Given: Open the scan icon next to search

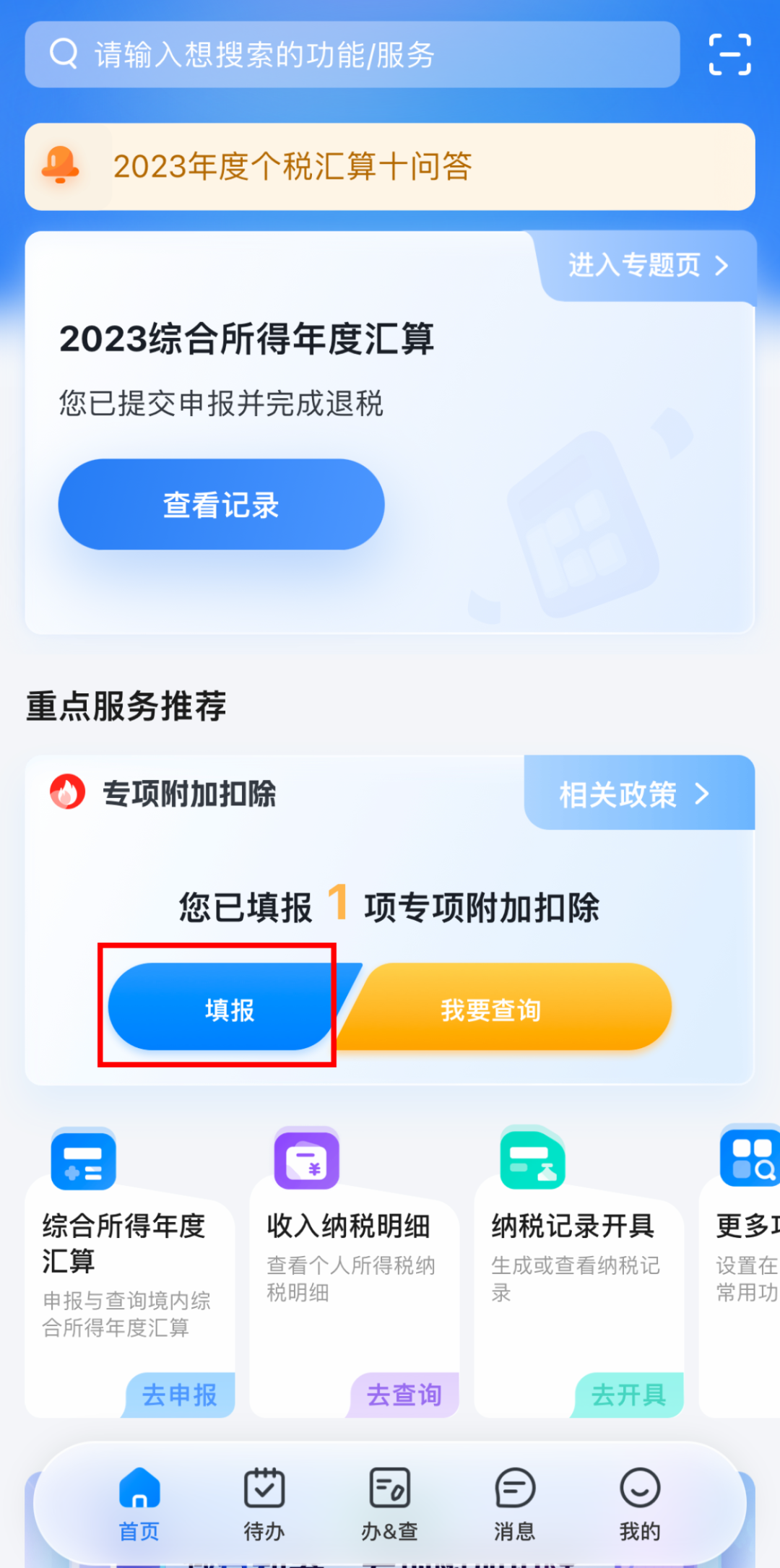Looking at the screenshot, I should 729,55.
